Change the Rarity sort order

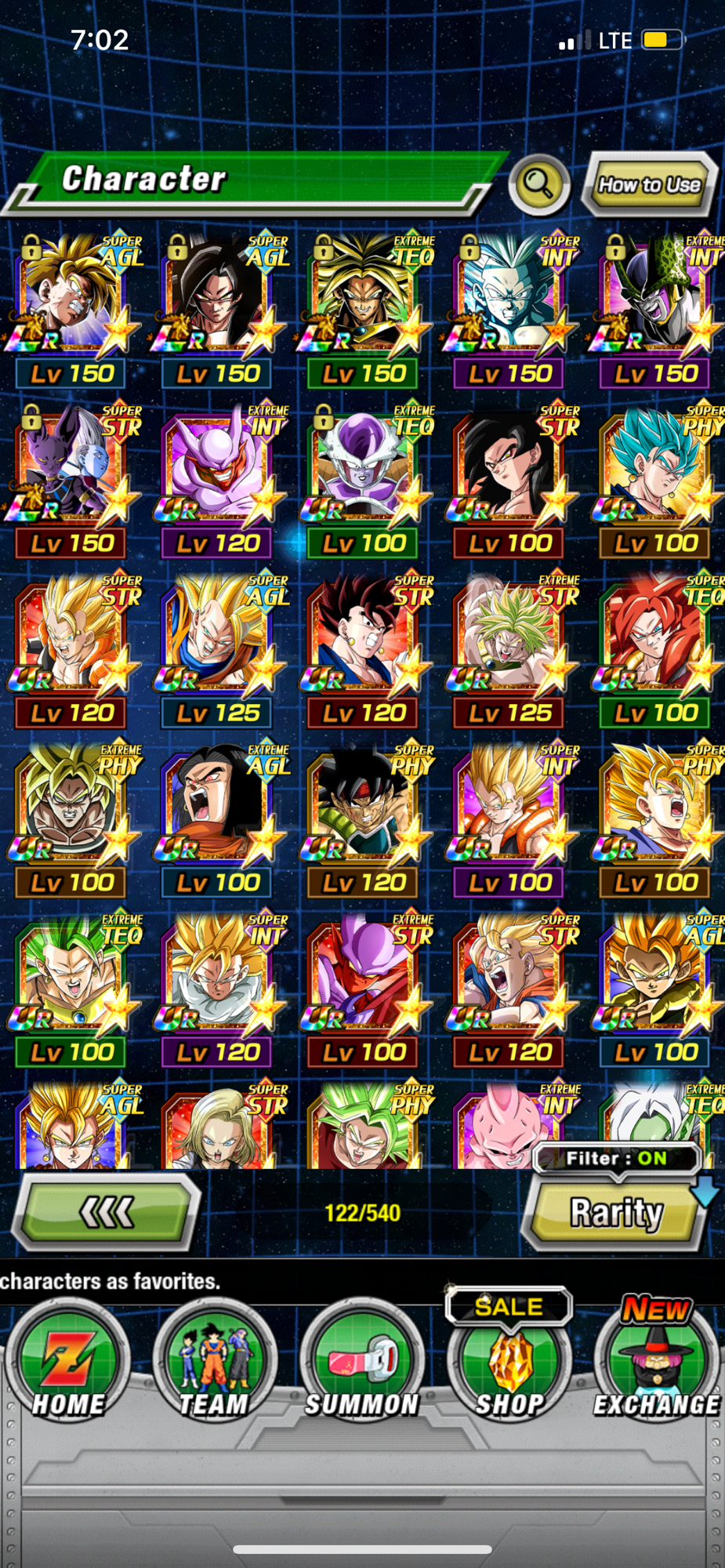point(616,1213)
